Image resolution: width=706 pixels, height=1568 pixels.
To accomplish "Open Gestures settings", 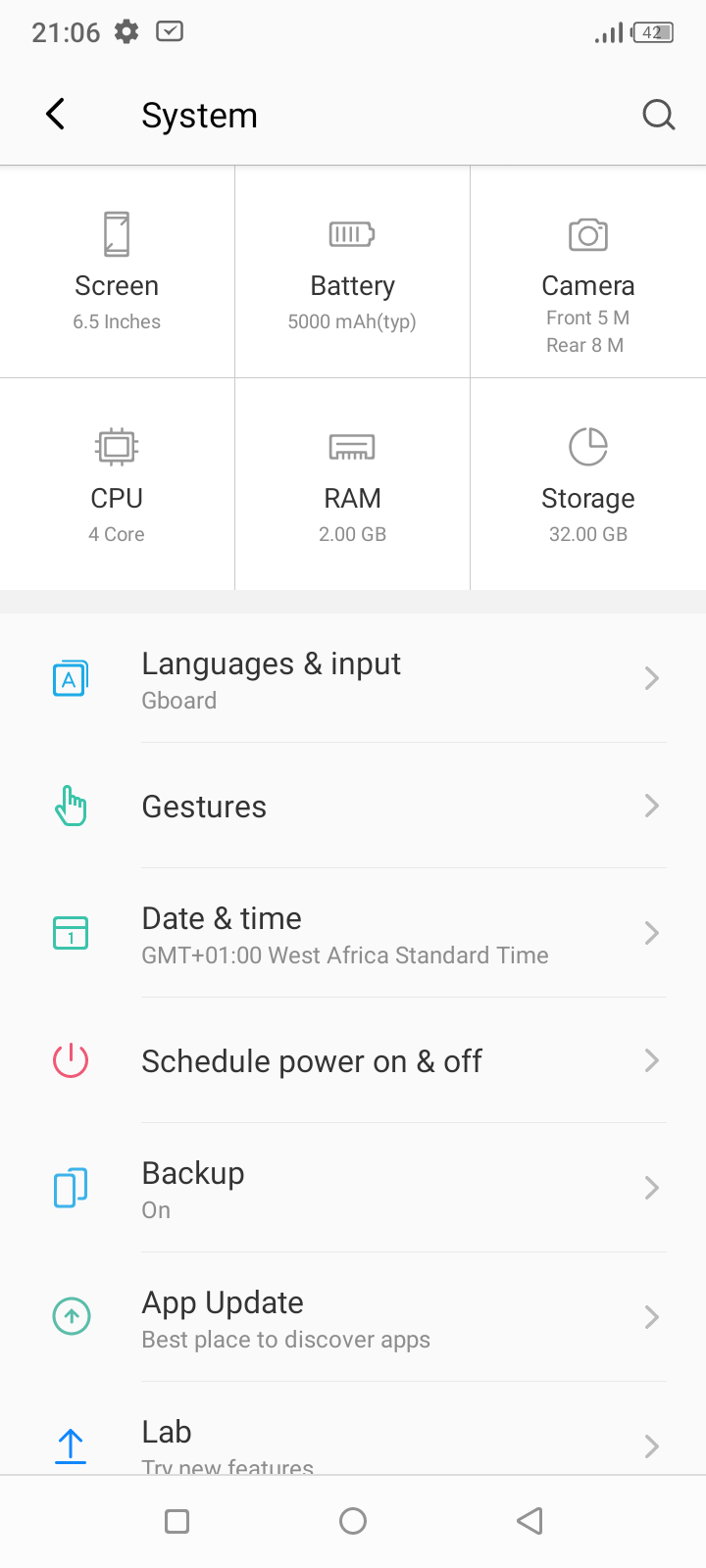I will pyautogui.click(x=353, y=807).
